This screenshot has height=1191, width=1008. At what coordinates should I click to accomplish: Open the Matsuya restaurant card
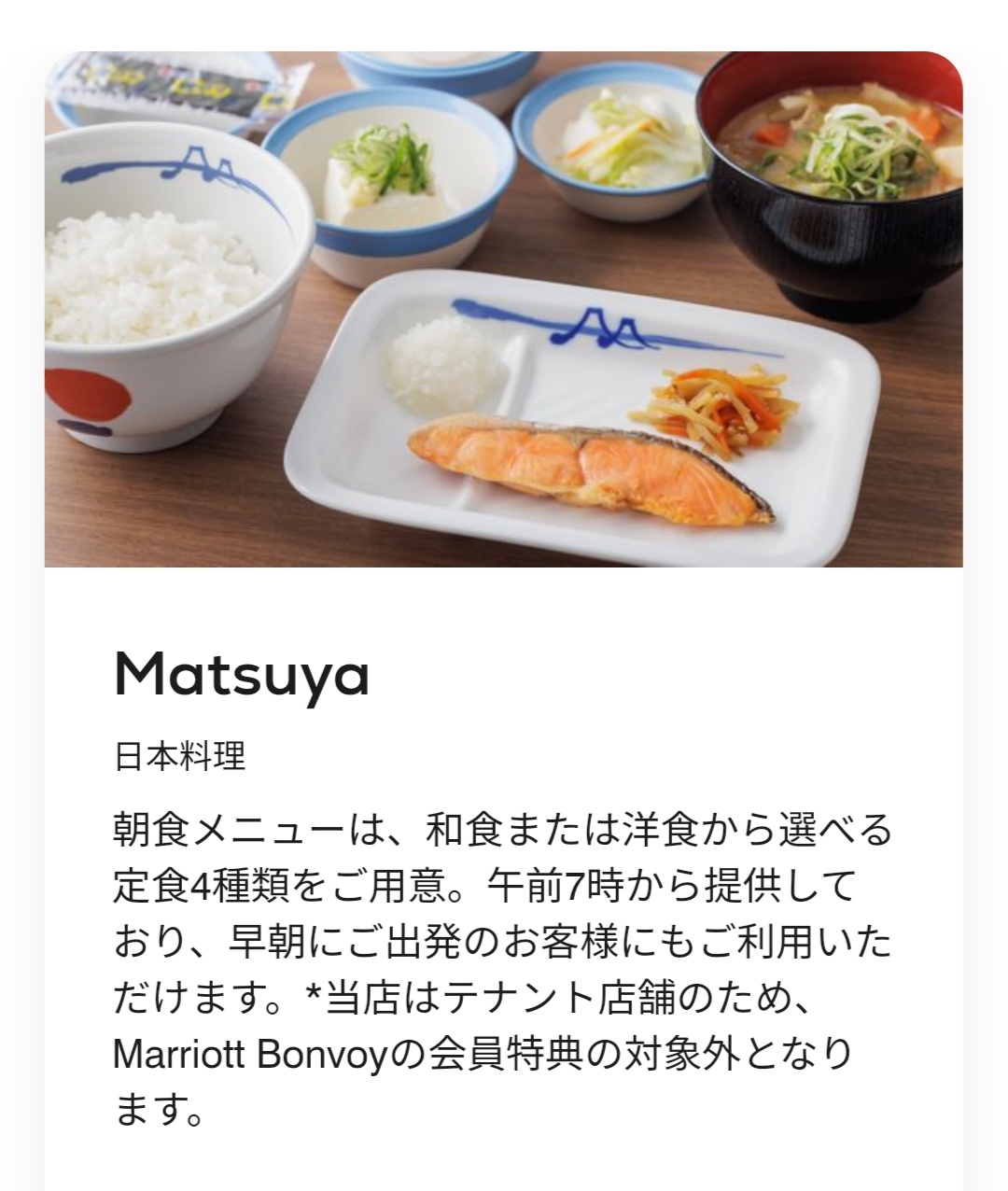pyautogui.click(x=242, y=675)
